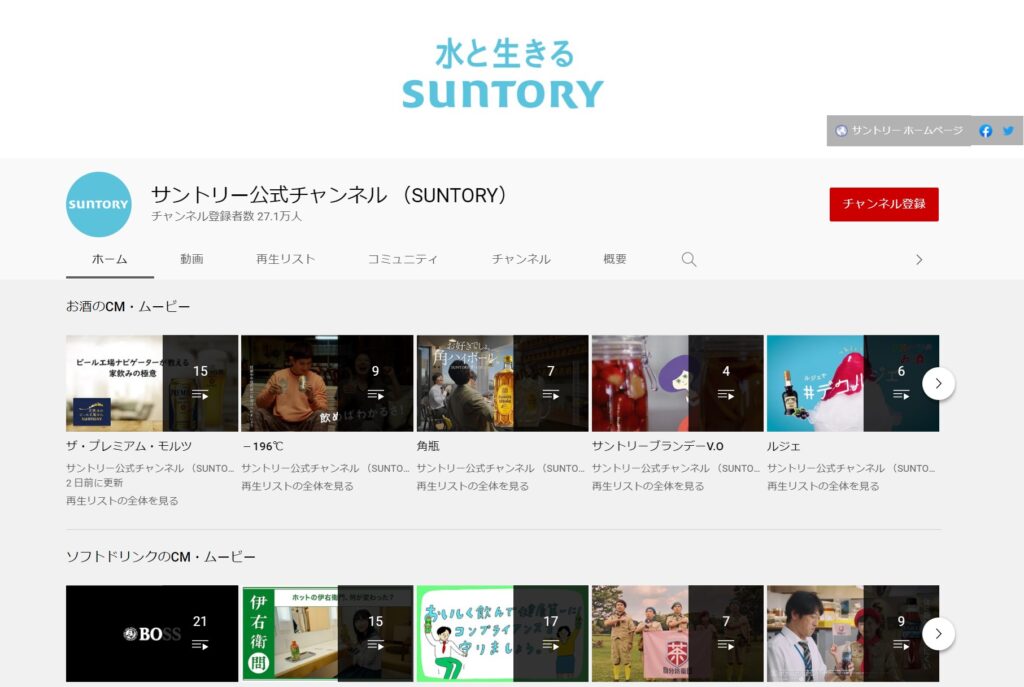Open the 角瓶 playlist
The image size is (1024, 687).
(502, 383)
